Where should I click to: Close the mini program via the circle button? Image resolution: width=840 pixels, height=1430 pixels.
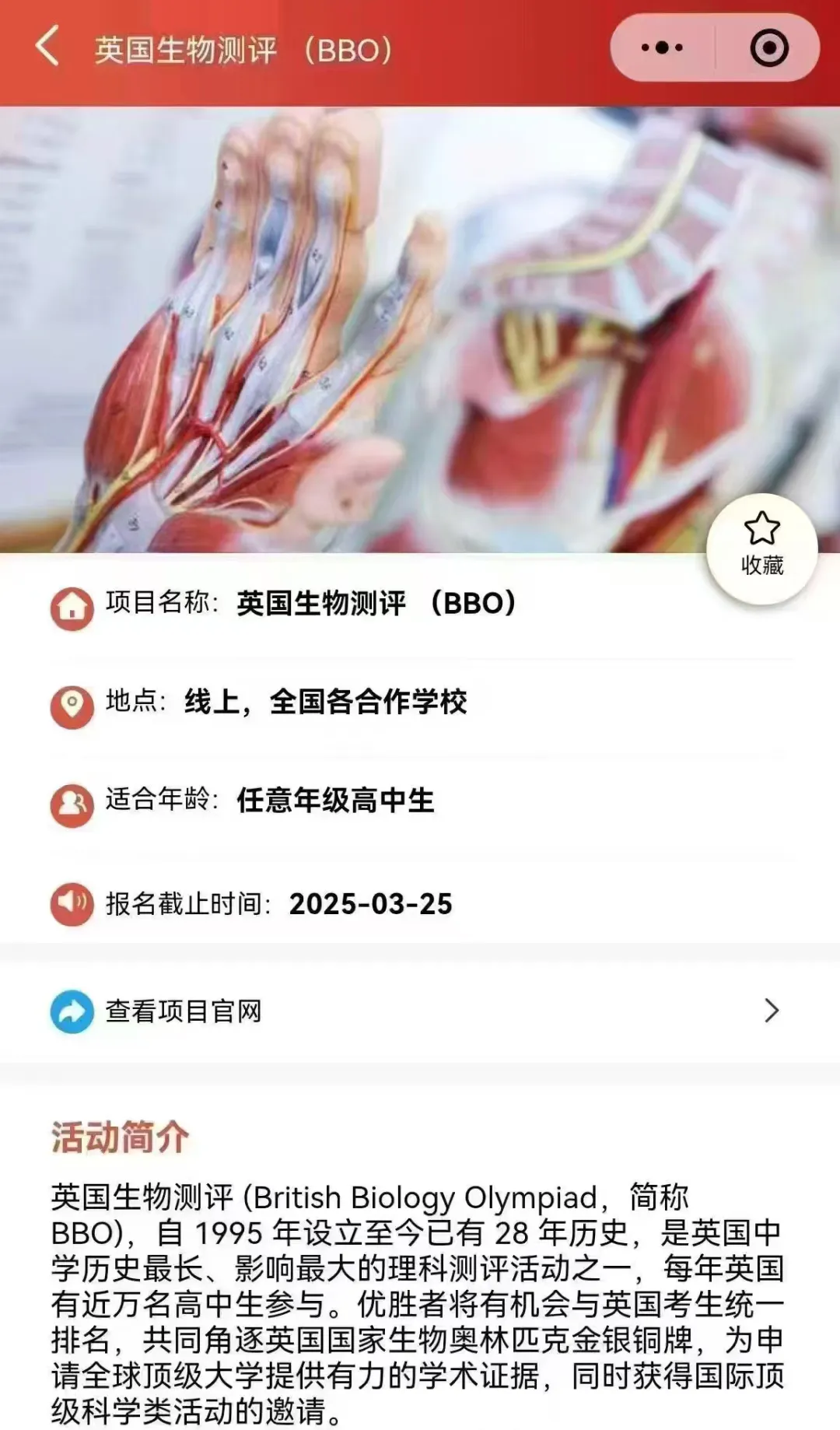768,48
